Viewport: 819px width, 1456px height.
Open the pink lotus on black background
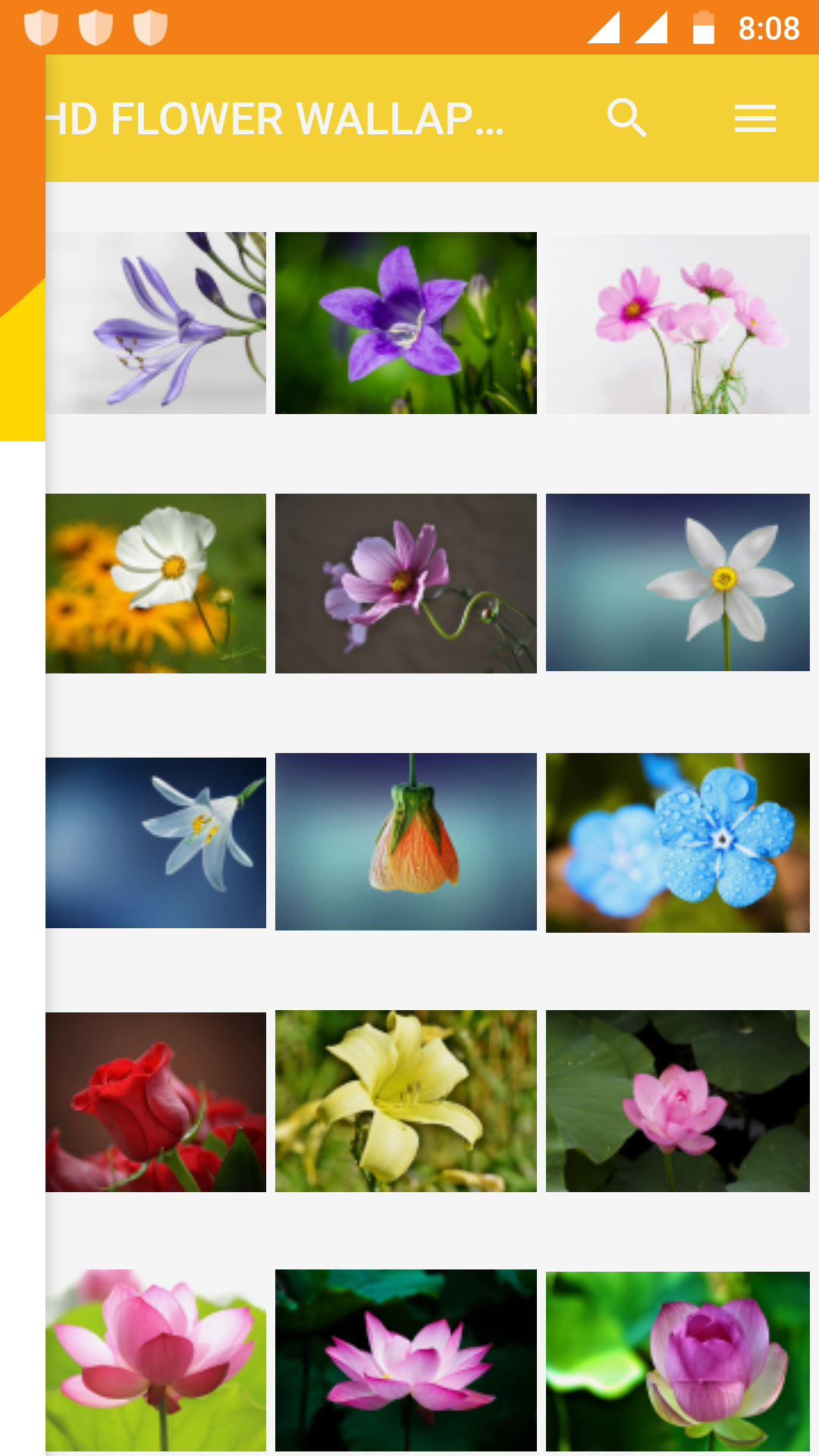pyautogui.click(x=406, y=1360)
